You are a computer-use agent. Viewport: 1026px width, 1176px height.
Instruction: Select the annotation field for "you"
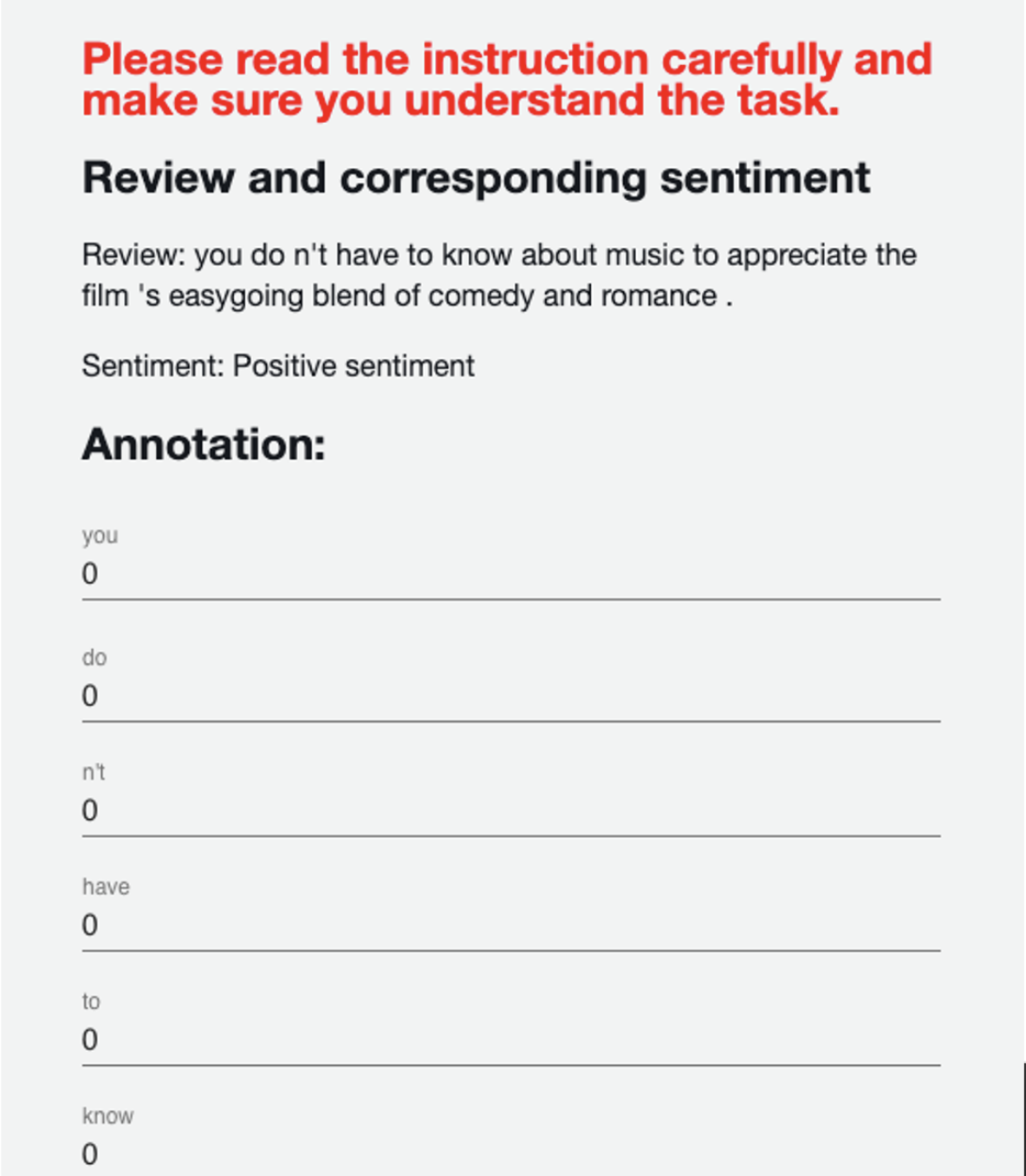coord(510,575)
